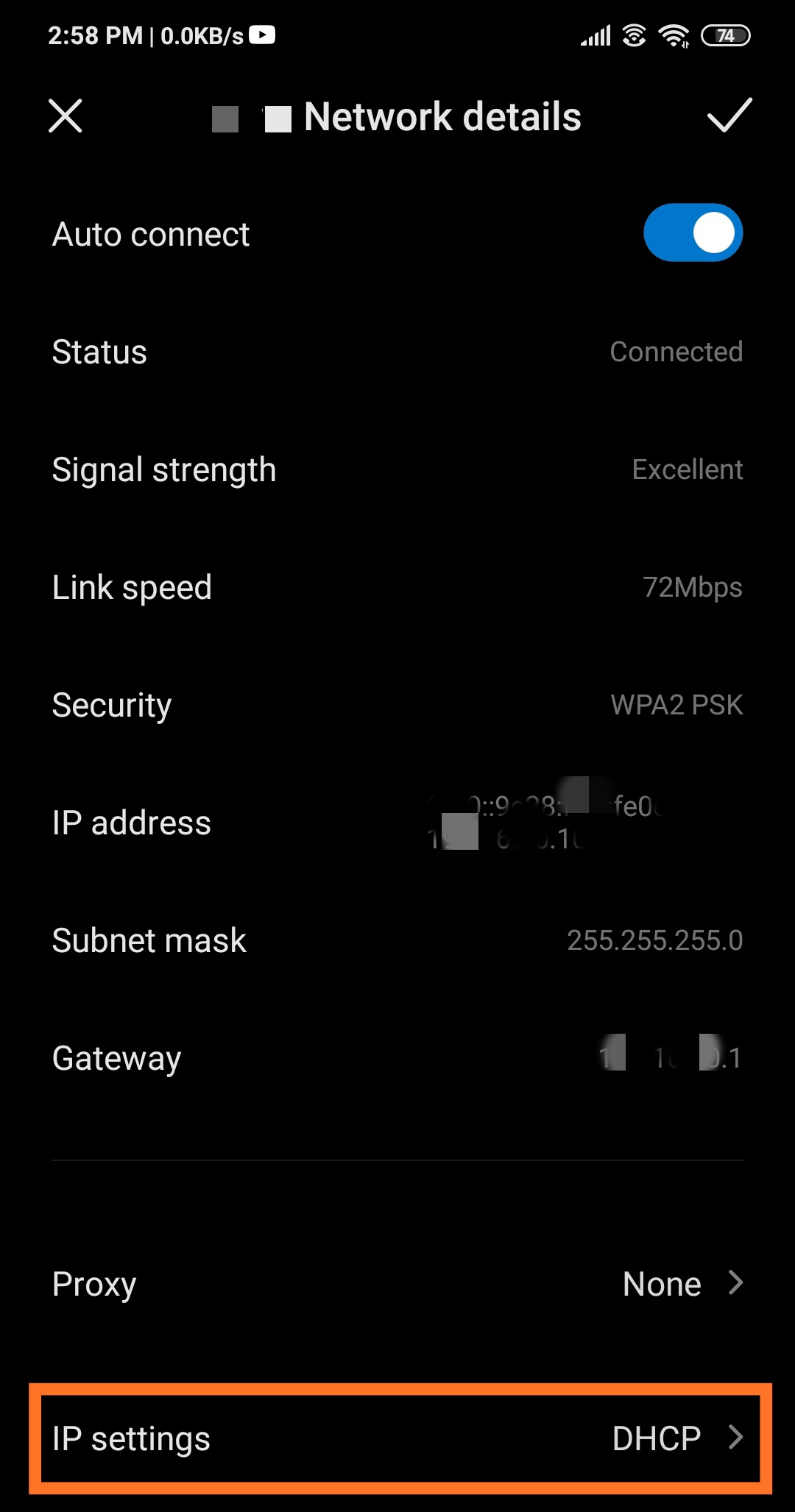
Task: Open the Proxy options via its chevron
Action: [737, 1283]
